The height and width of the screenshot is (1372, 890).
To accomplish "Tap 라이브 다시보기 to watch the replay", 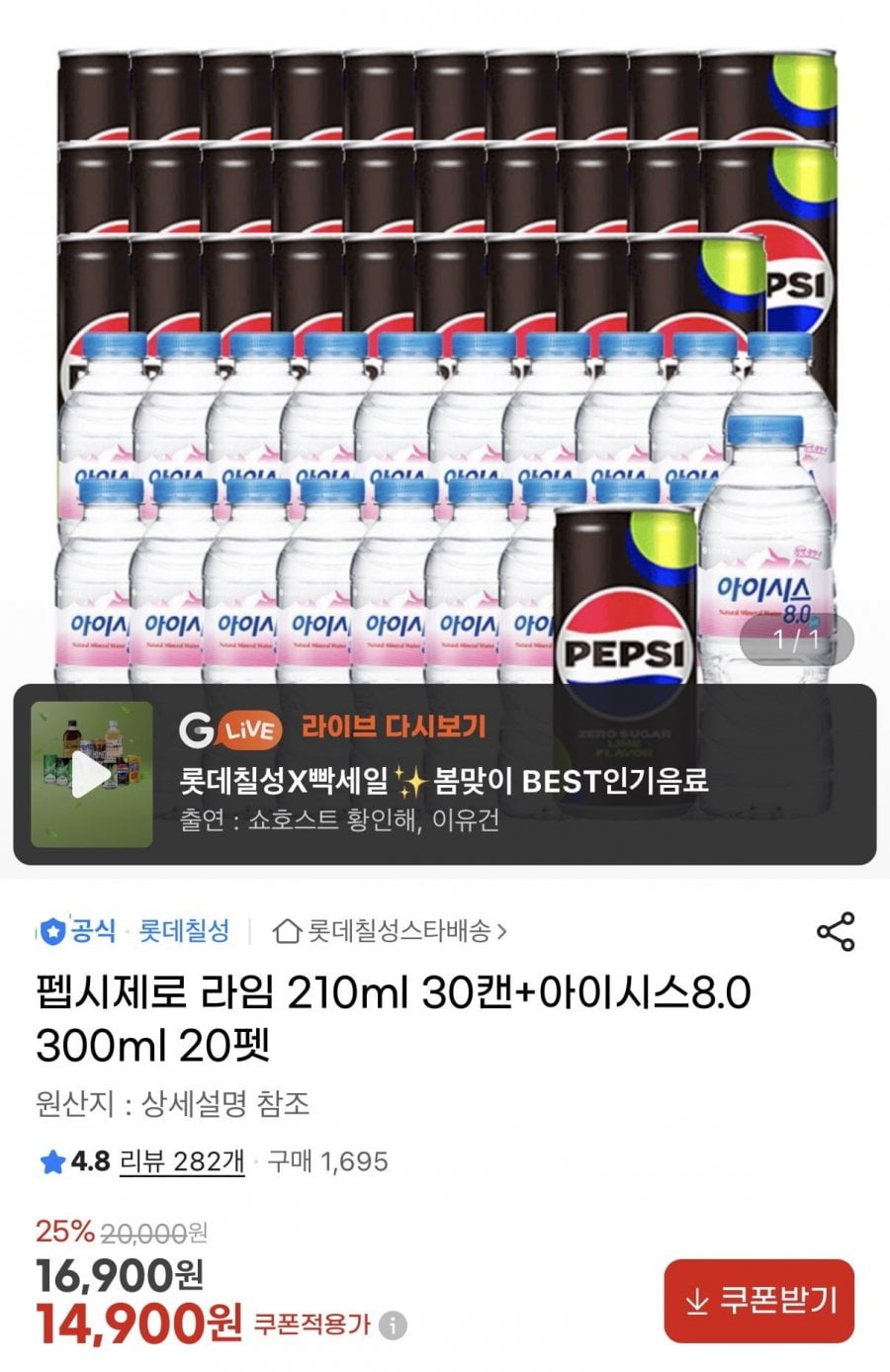I will coord(389,727).
